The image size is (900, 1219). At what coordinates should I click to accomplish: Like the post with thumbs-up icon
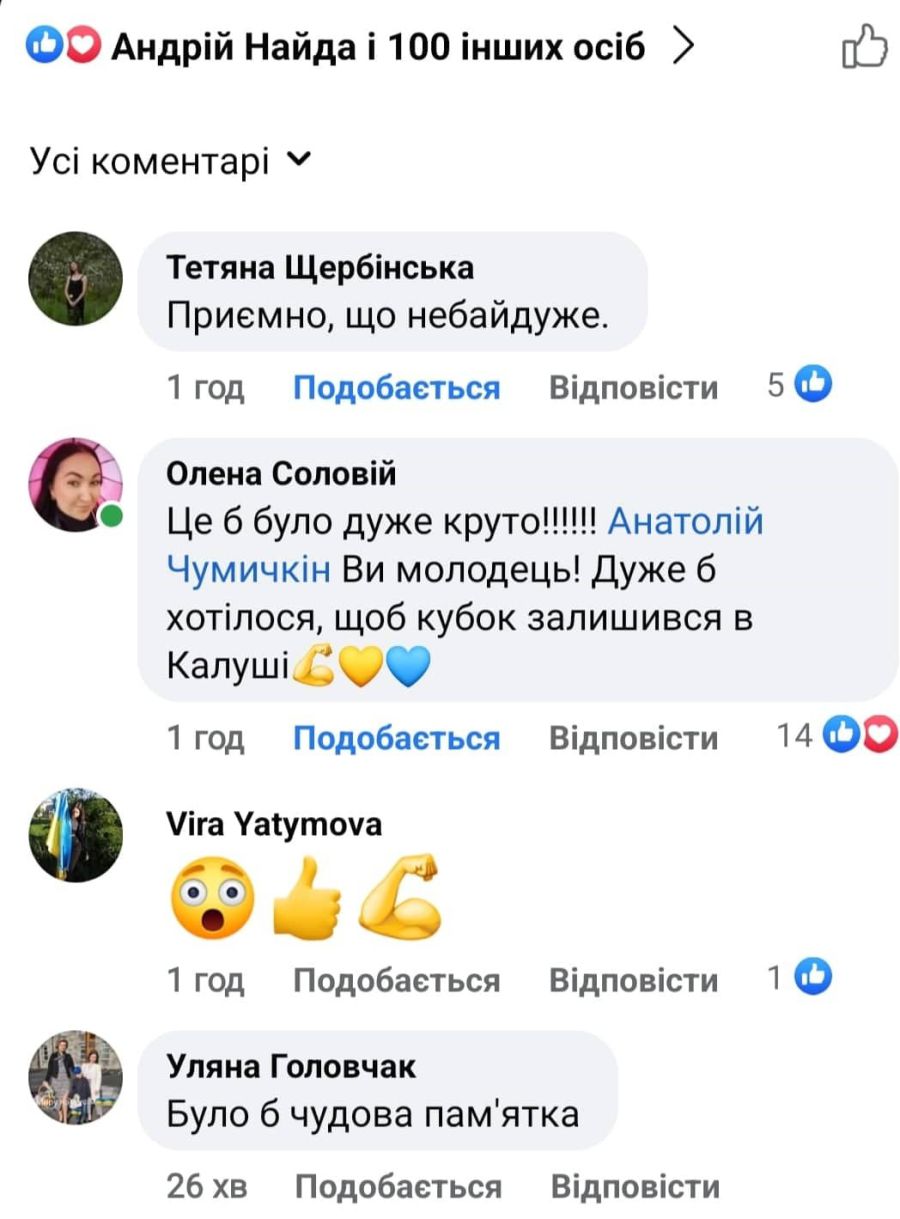tap(864, 47)
